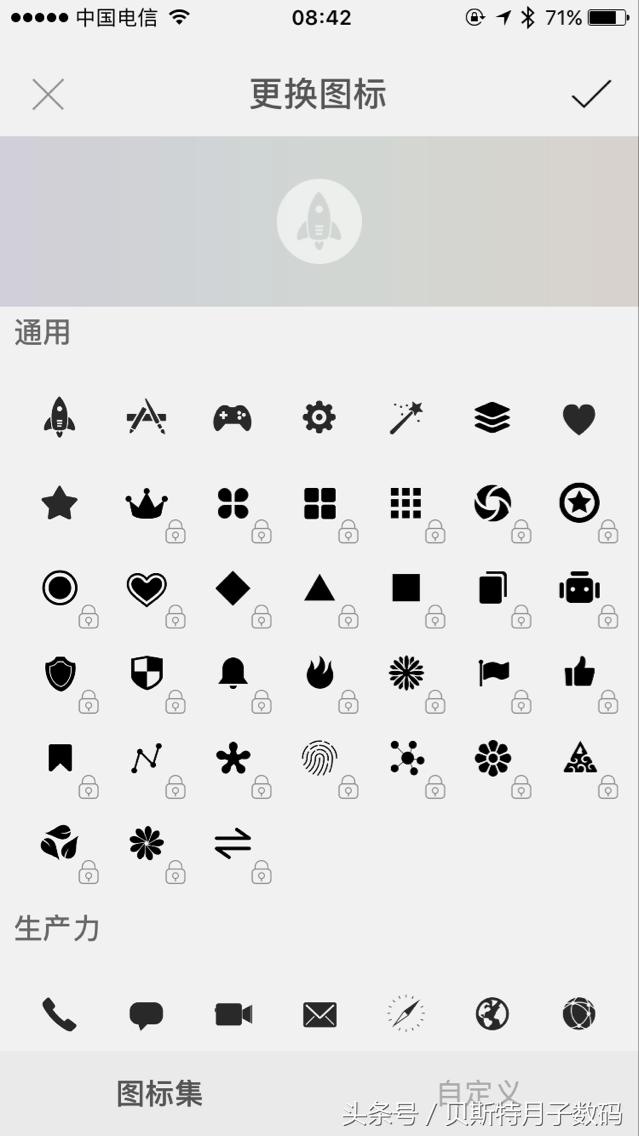The image size is (639, 1136).
Task: Select the locked thumbs-up icon
Action: pyautogui.click(x=579, y=673)
